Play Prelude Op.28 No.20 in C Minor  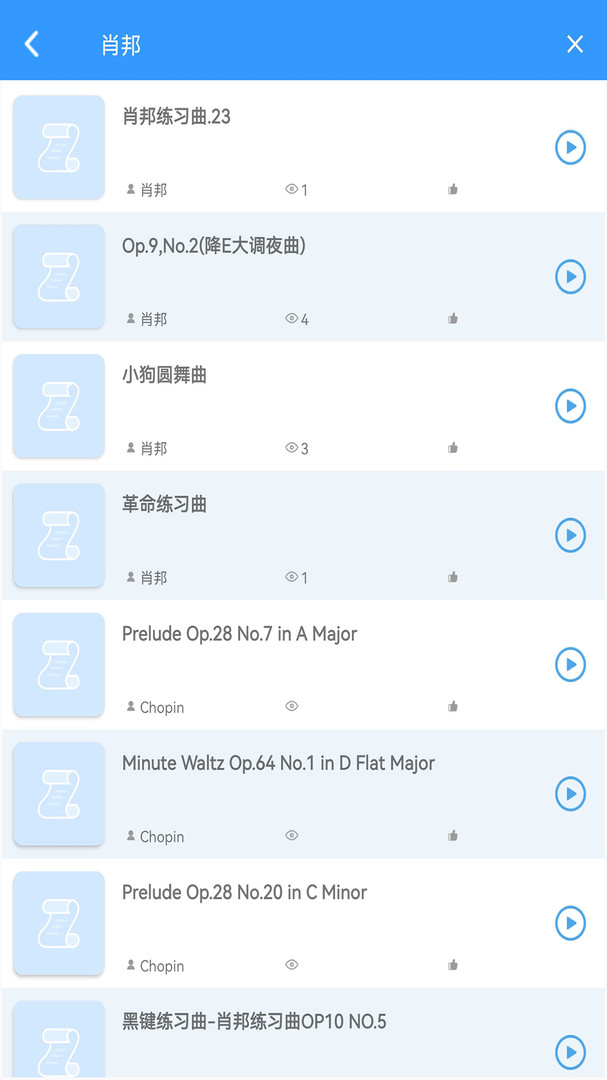click(x=570, y=923)
